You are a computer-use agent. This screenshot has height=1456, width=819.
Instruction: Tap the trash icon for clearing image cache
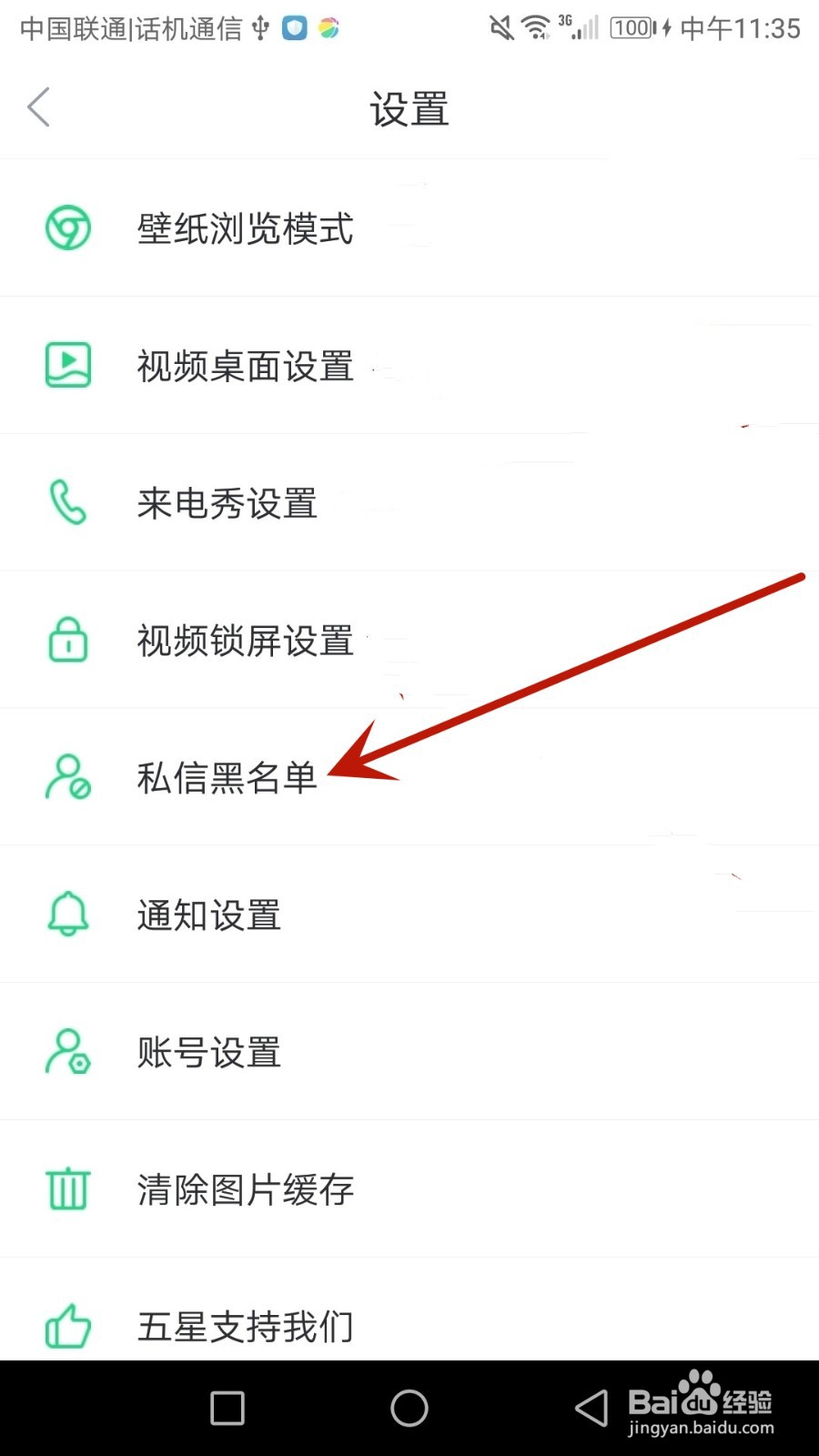coord(66,1189)
